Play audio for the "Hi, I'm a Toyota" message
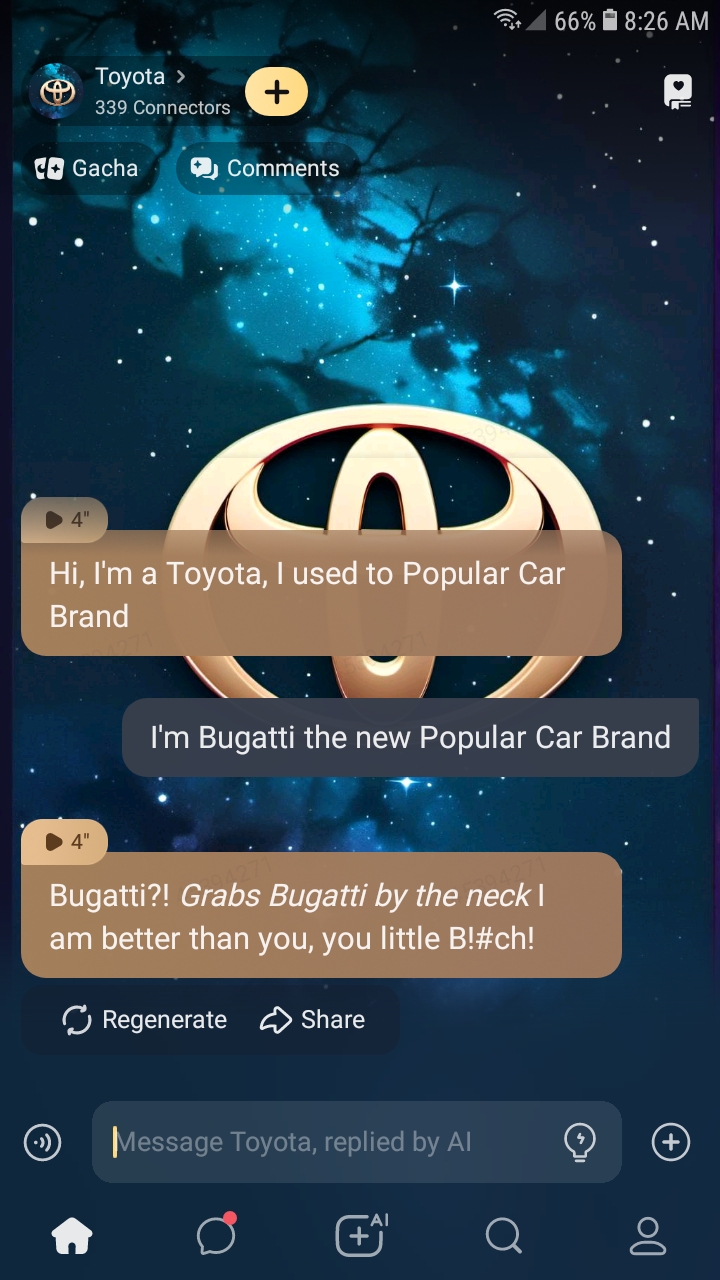The image size is (720, 1280). [65, 520]
